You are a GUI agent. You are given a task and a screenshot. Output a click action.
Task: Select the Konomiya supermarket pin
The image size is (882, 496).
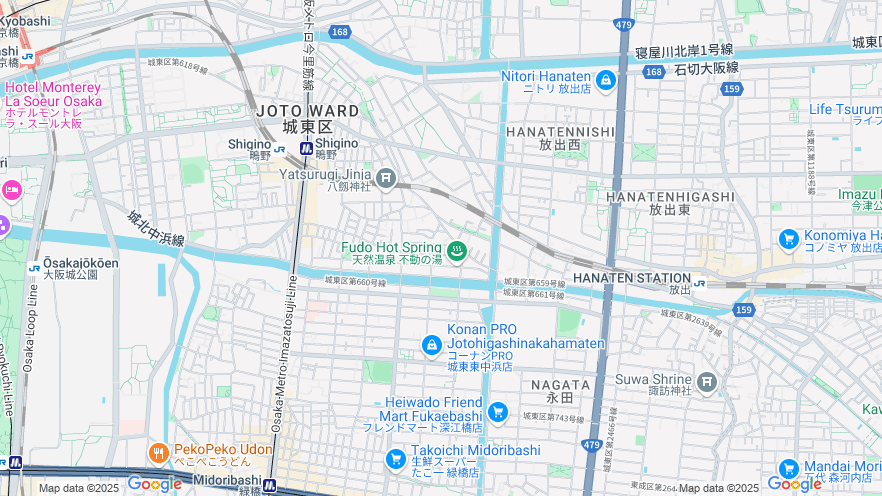point(789,239)
